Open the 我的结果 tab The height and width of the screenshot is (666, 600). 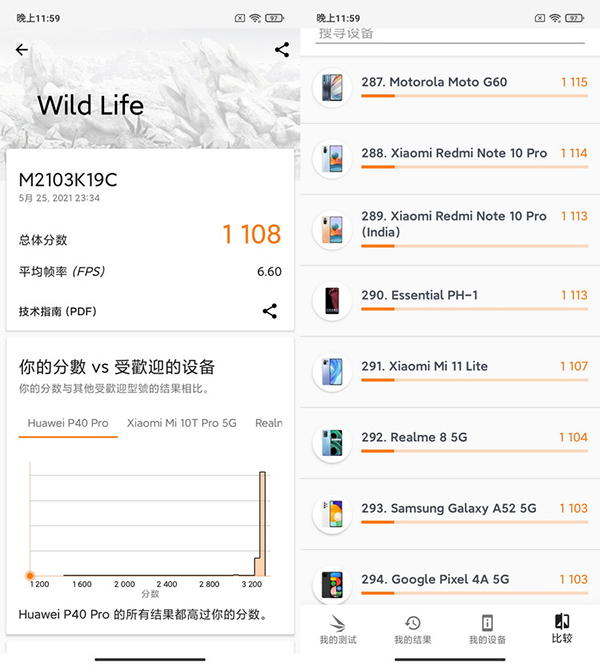tap(412, 630)
